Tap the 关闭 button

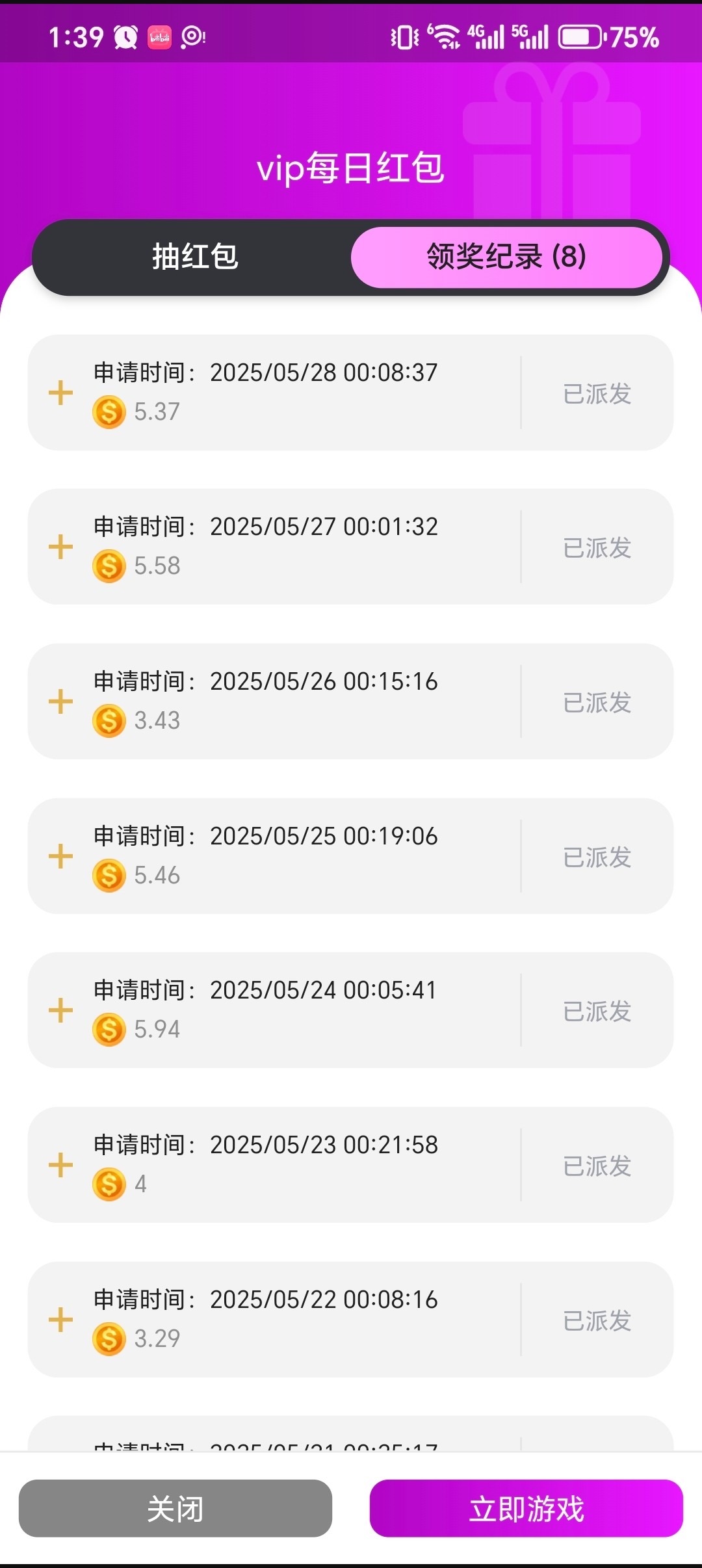pos(175,1508)
